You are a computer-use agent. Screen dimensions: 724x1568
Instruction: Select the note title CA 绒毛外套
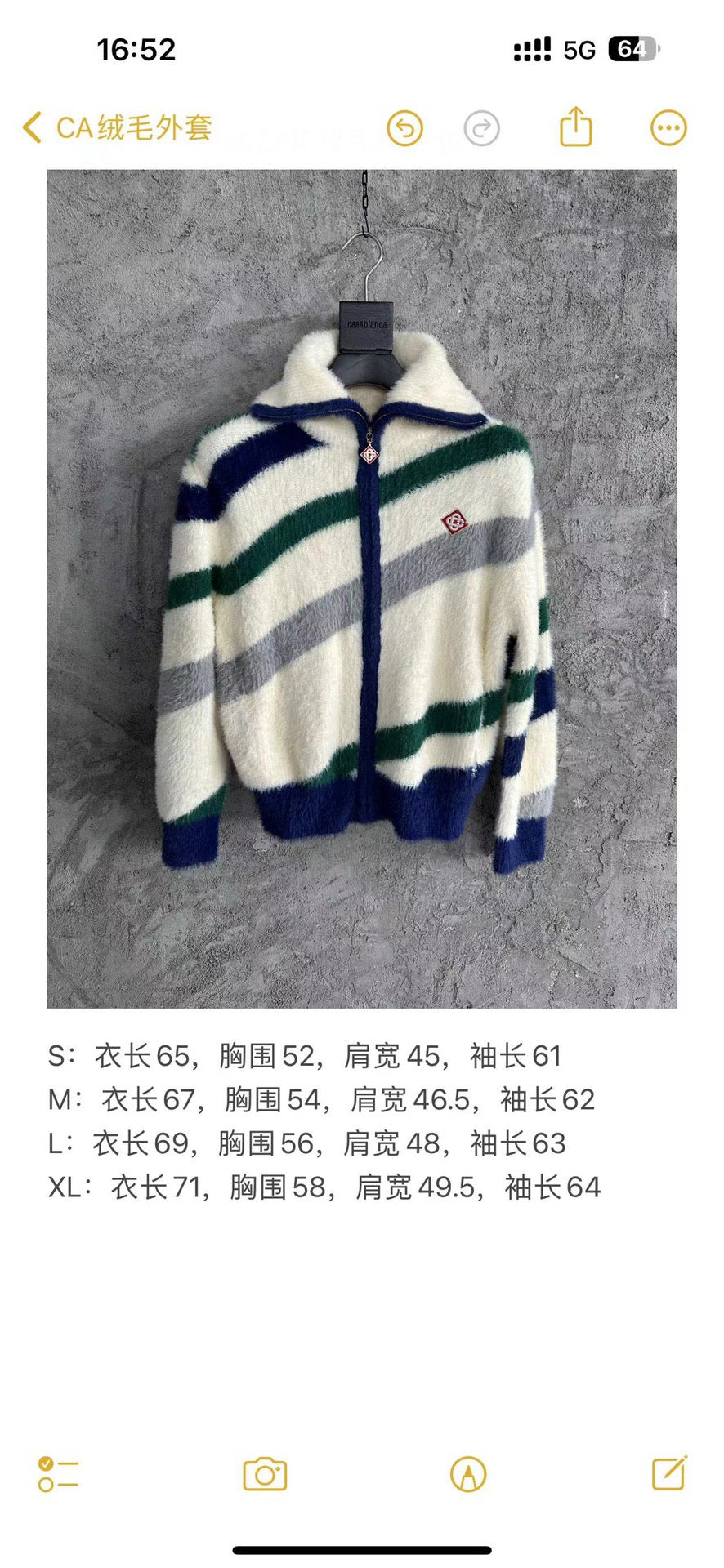[x=136, y=127]
